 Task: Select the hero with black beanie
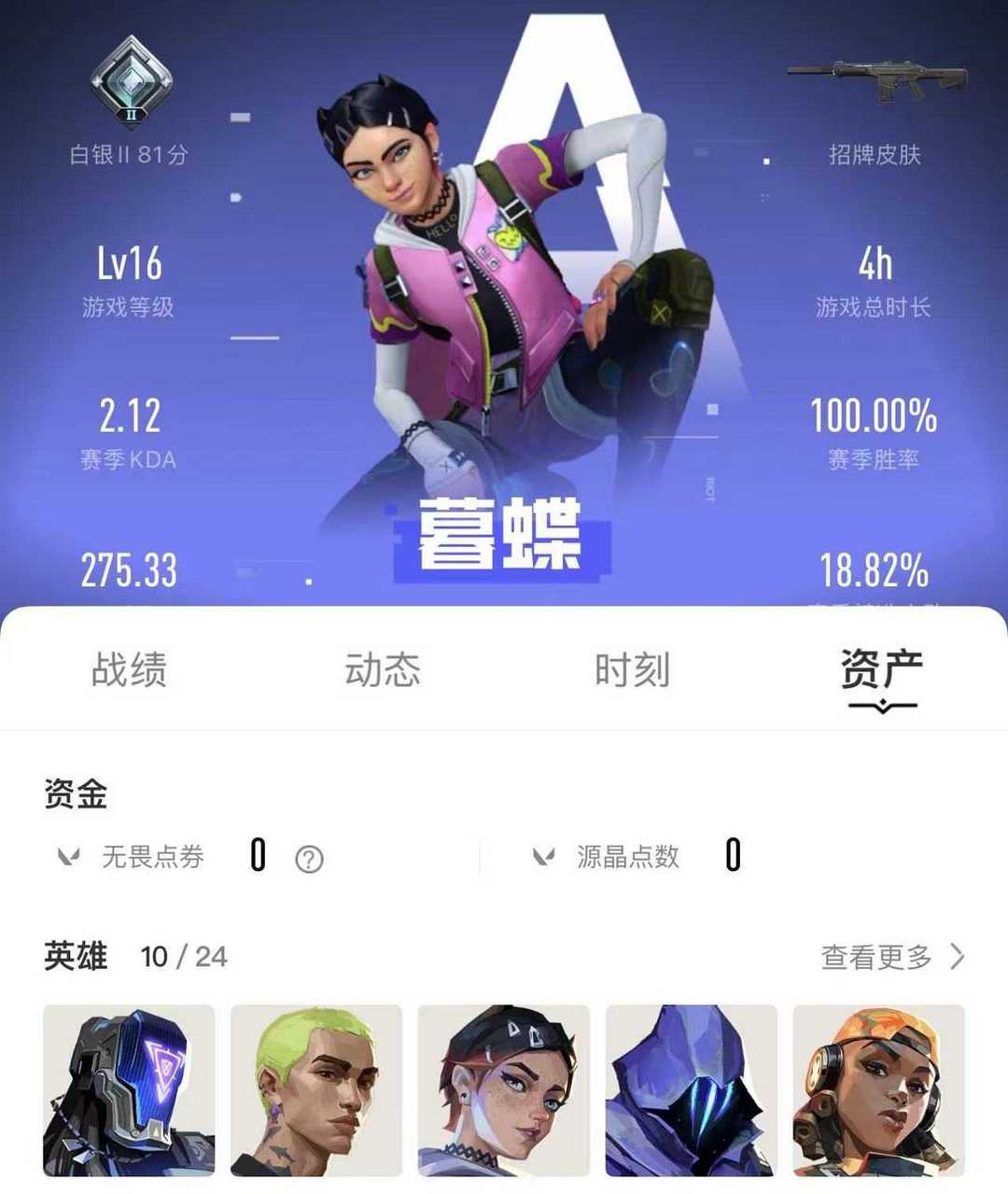click(x=504, y=1089)
